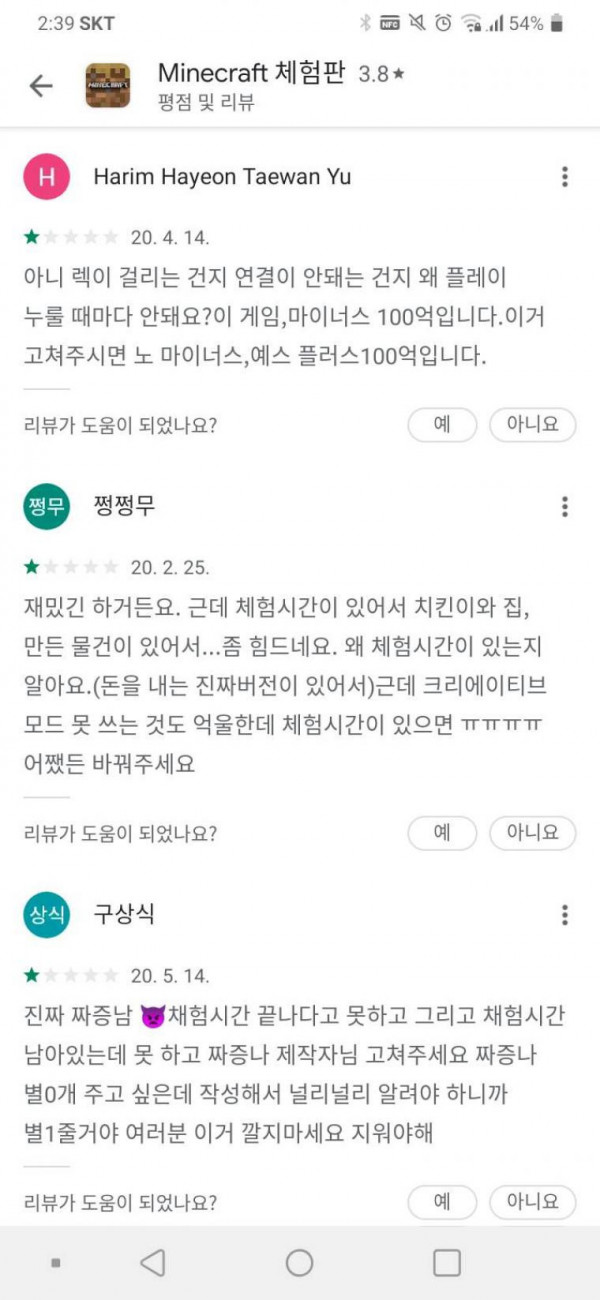This screenshot has width=600, height=1300.
Task: Mark Harim Hayeon Taewan Yu's review helpful with 예
Action: (442, 424)
